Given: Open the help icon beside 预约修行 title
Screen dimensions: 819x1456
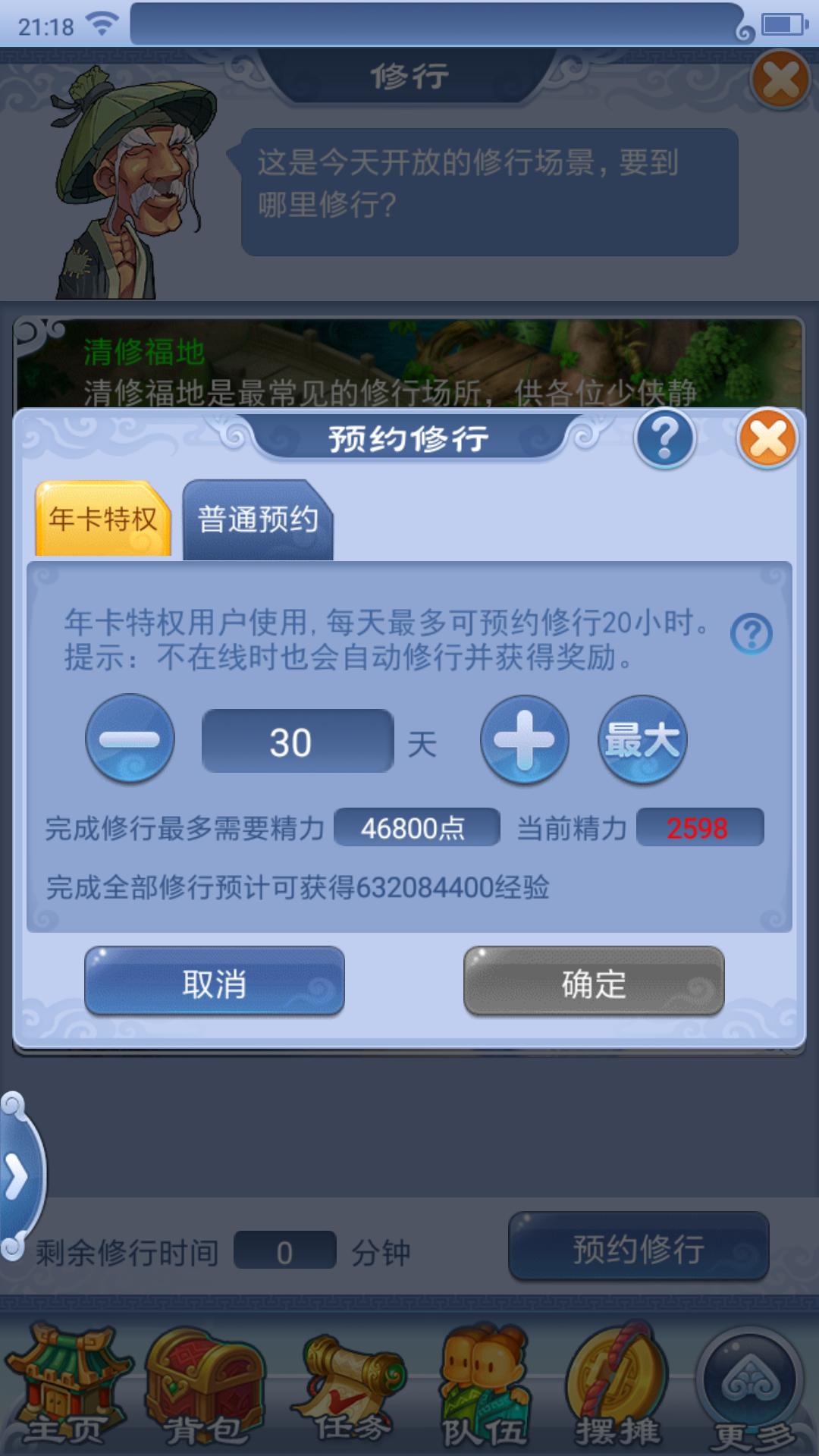Looking at the screenshot, I should [665, 438].
